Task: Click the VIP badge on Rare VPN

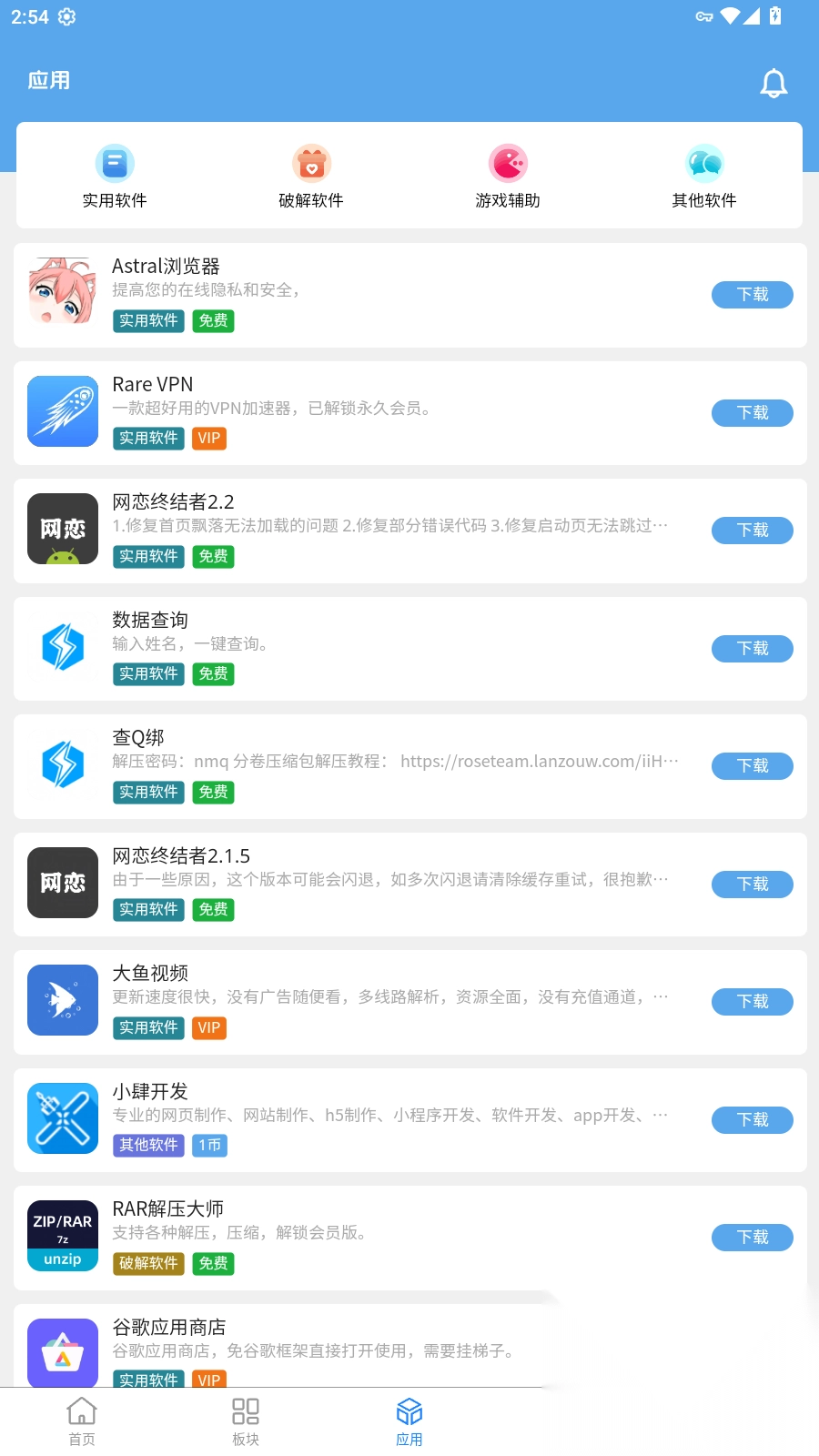Action: (208, 438)
